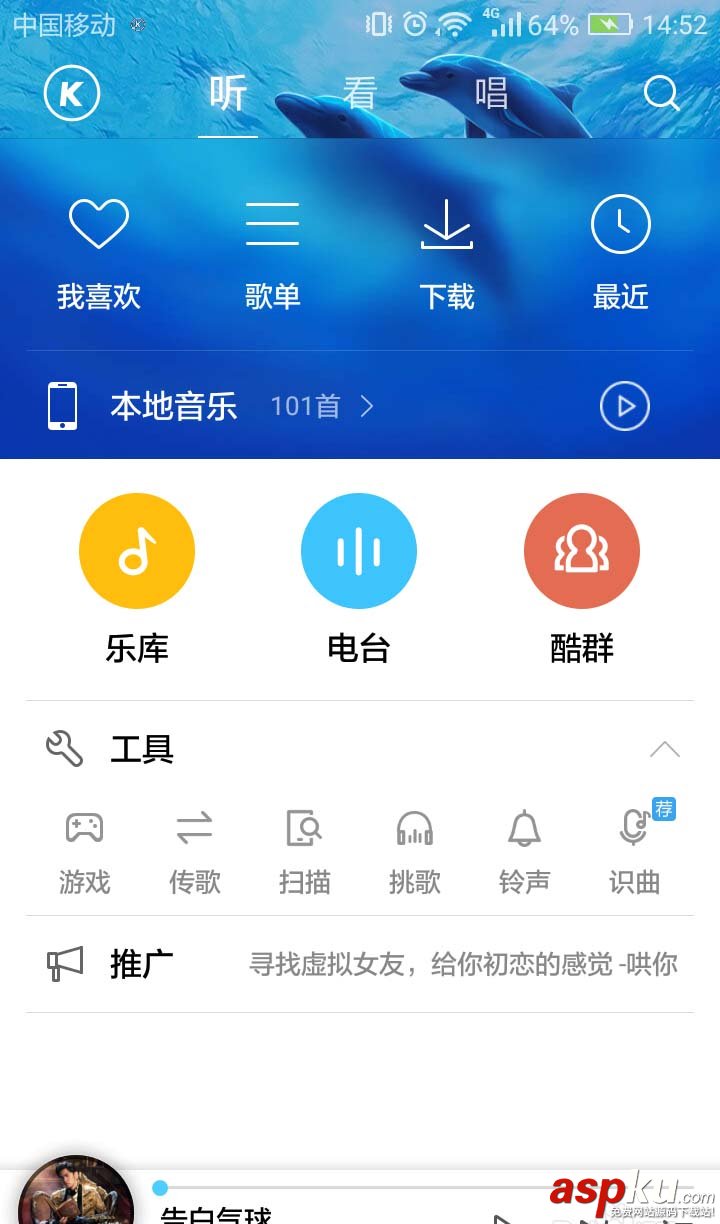Play all local music with the play button
This screenshot has width=720, height=1224.
point(624,406)
